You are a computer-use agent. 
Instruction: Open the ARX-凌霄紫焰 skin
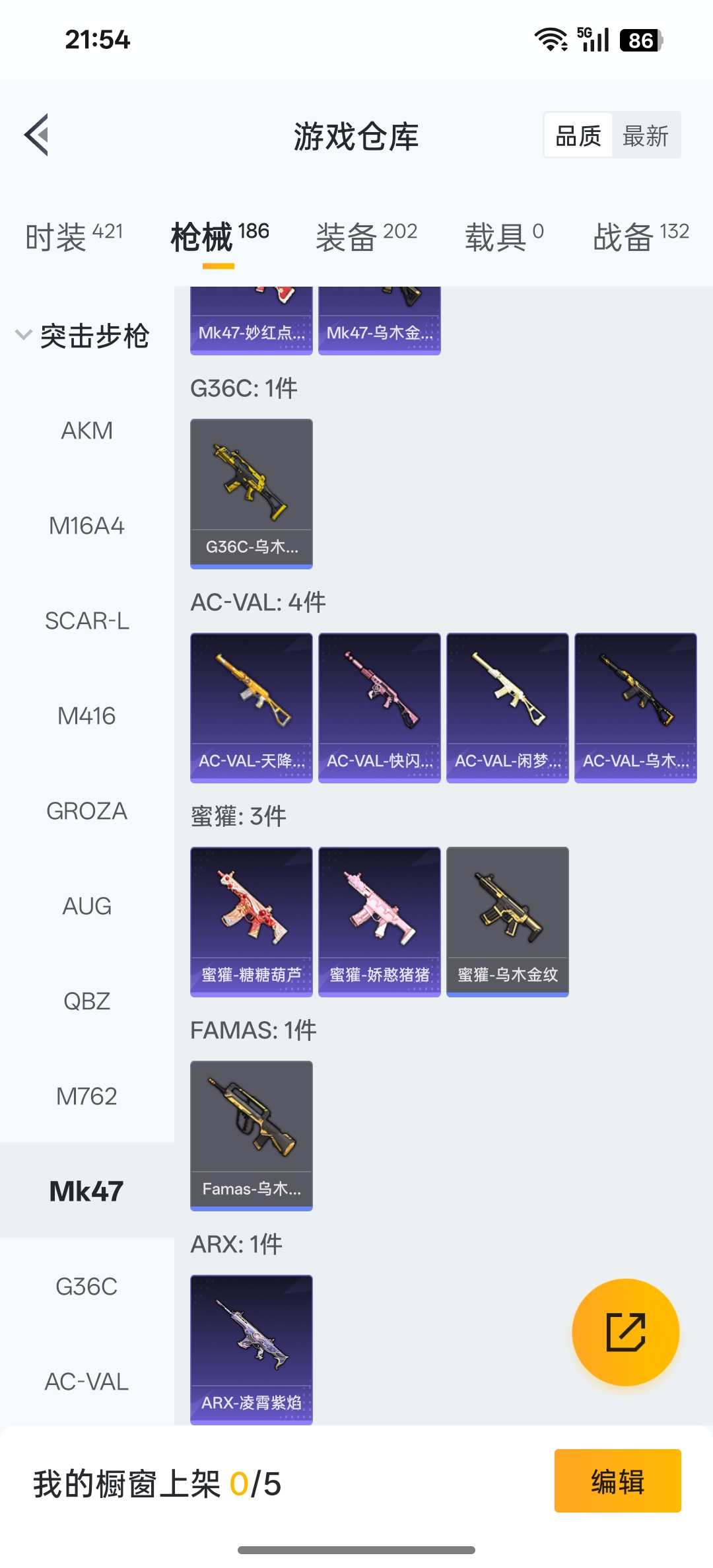click(251, 1347)
